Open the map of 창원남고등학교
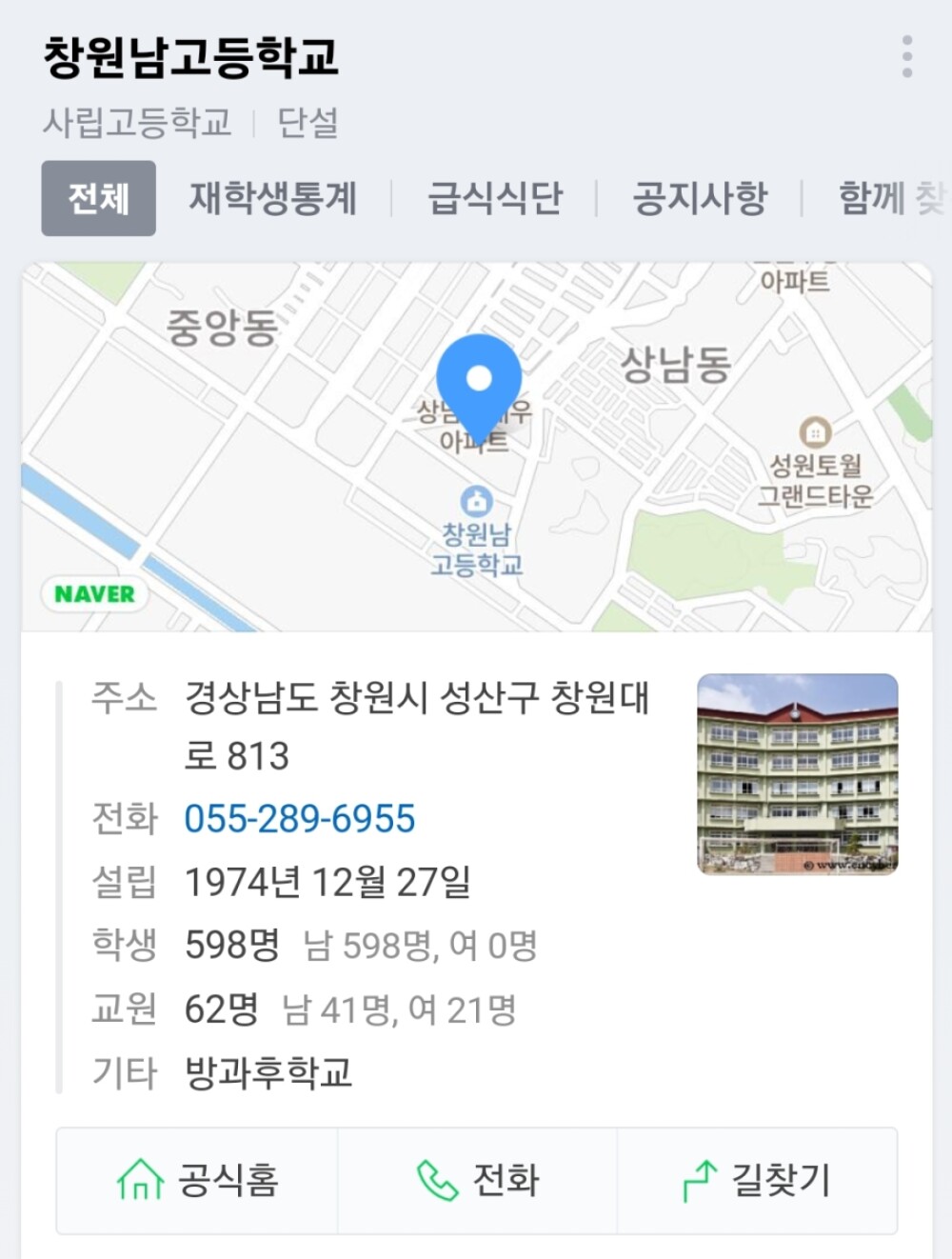 476,447
